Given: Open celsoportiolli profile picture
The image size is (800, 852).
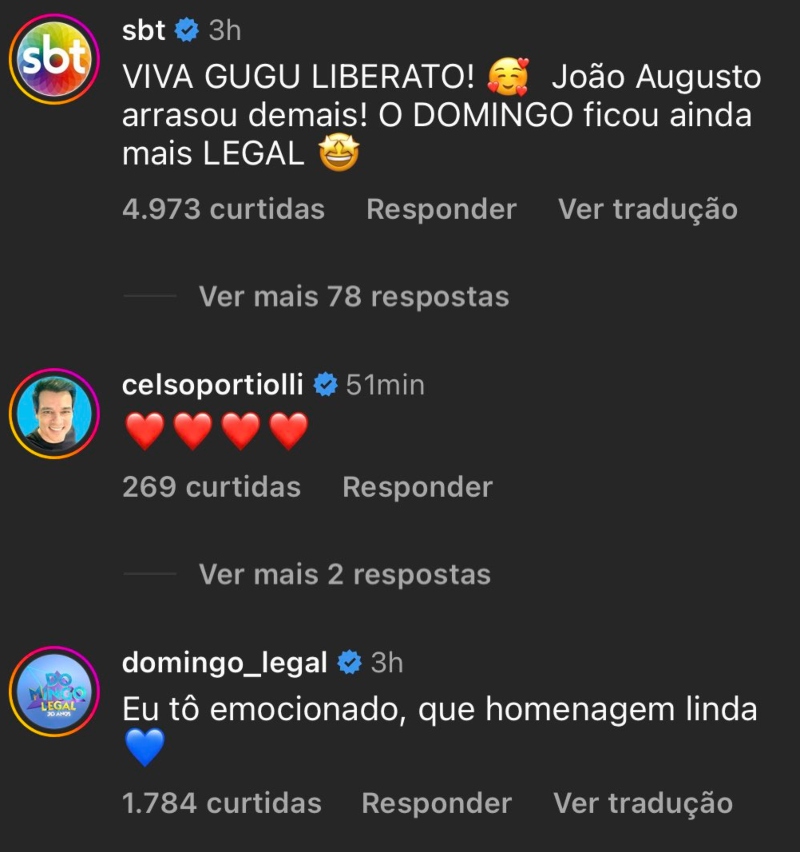Looking at the screenshot, I should click(54, 412).
